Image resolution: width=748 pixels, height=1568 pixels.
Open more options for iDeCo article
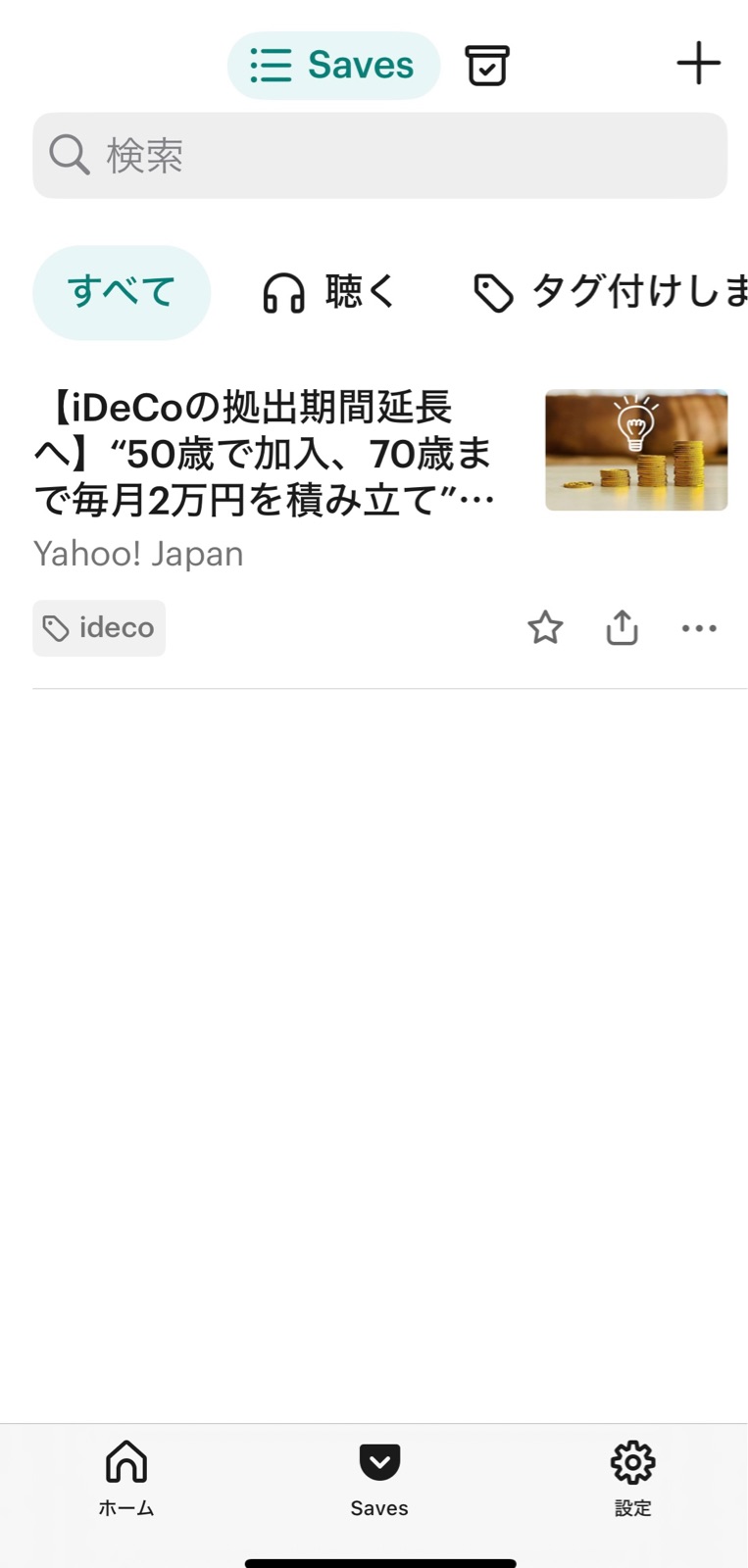[699, 628]
